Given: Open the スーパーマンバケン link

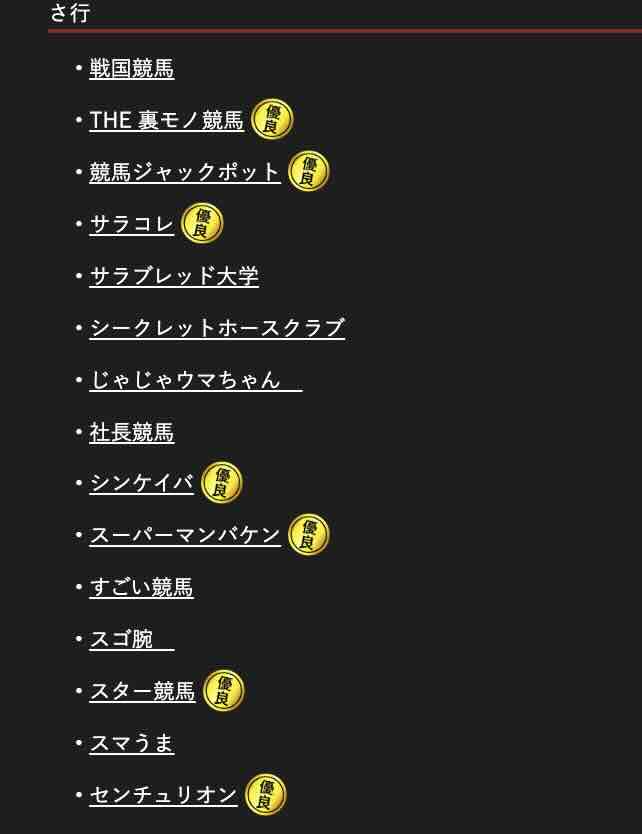Looking at the screenshot, I should [x=185, y=535].
